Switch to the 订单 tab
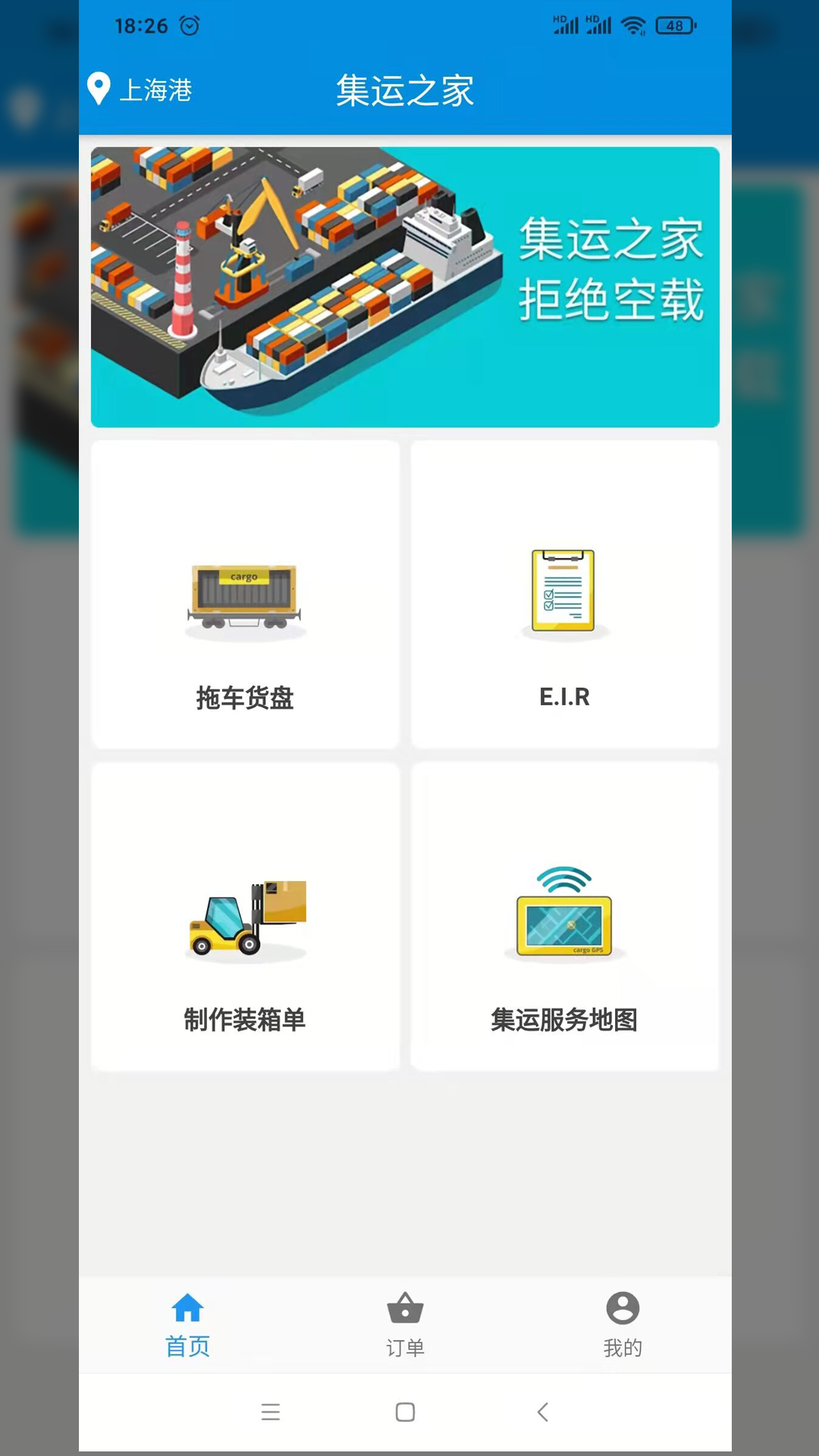 tap(405, 1326)
